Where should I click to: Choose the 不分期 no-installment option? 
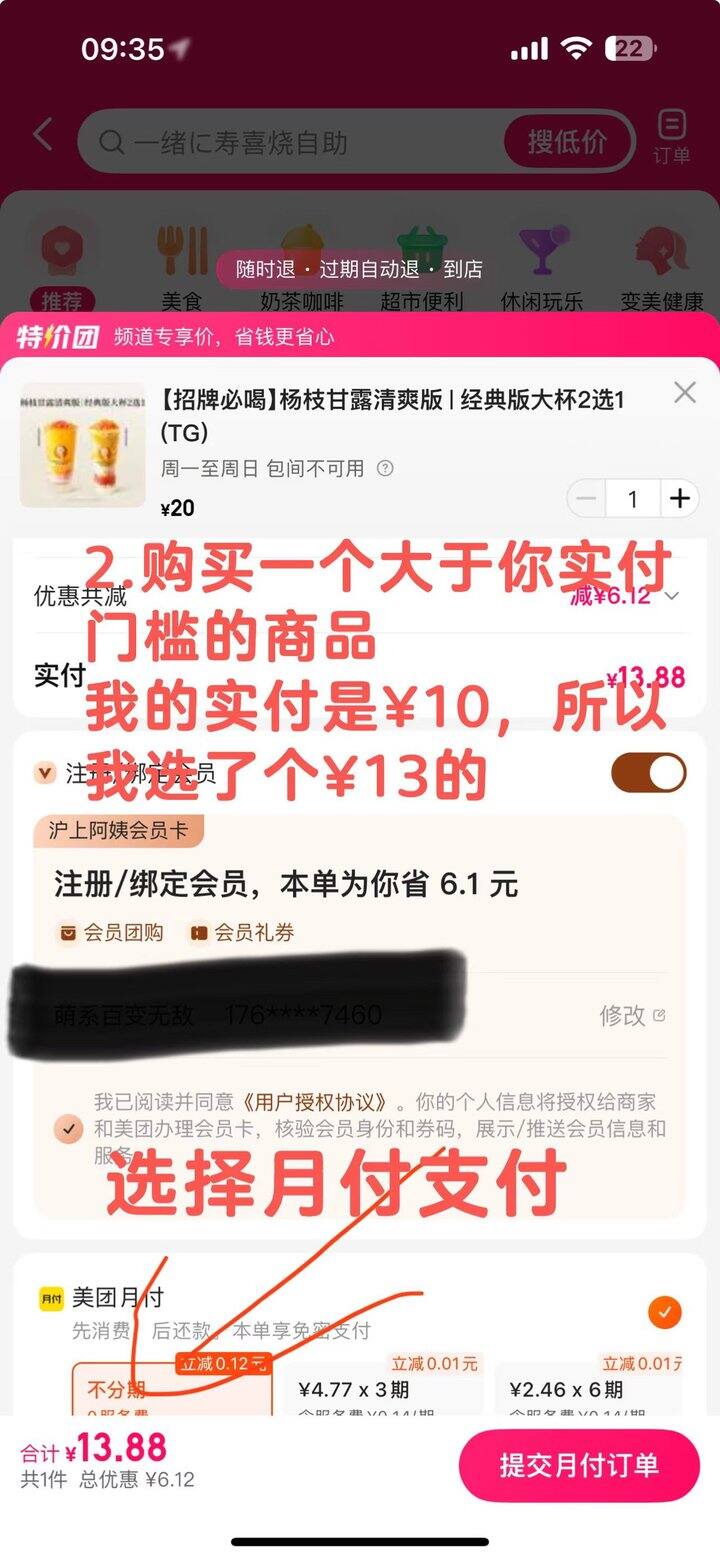coord(170,1390)
